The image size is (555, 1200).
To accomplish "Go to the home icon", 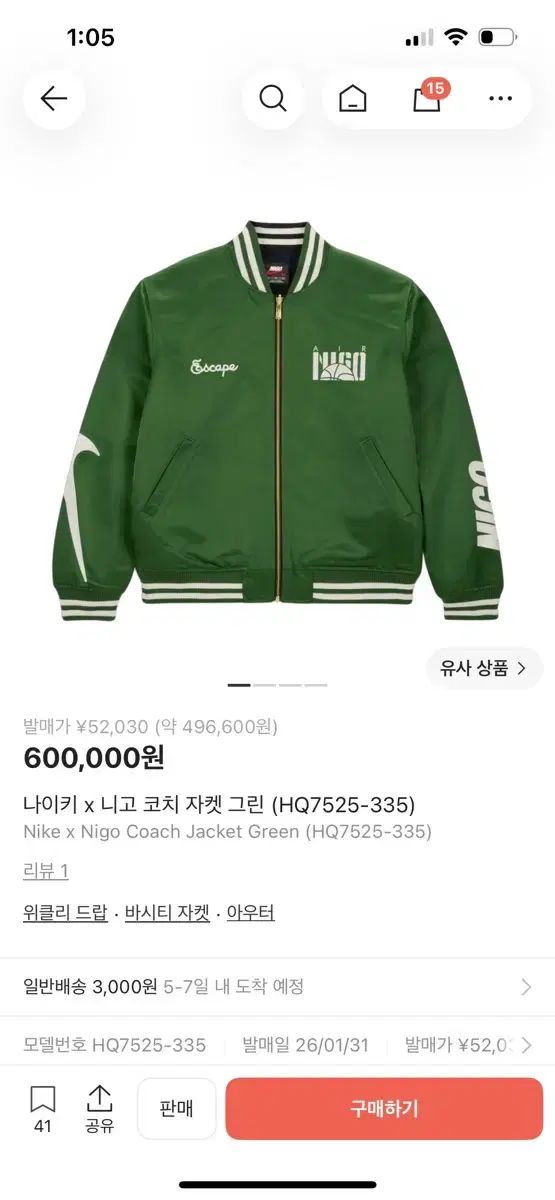I will (352, 98).
